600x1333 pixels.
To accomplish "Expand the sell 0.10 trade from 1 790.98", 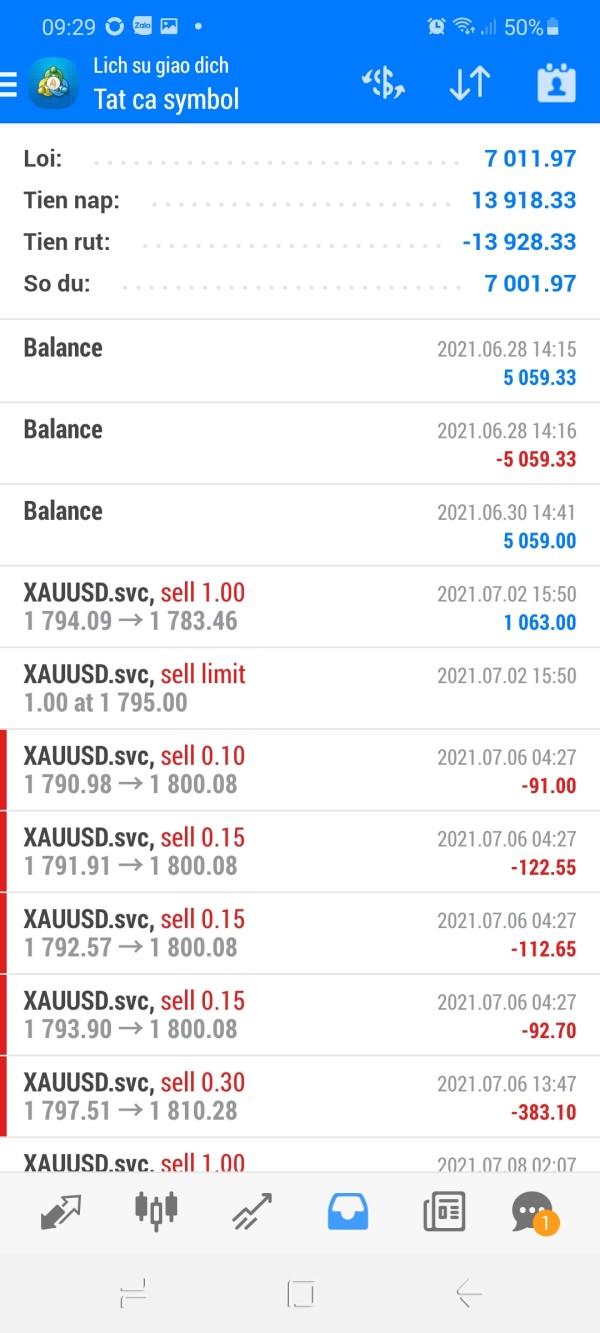I will [300, 770].
